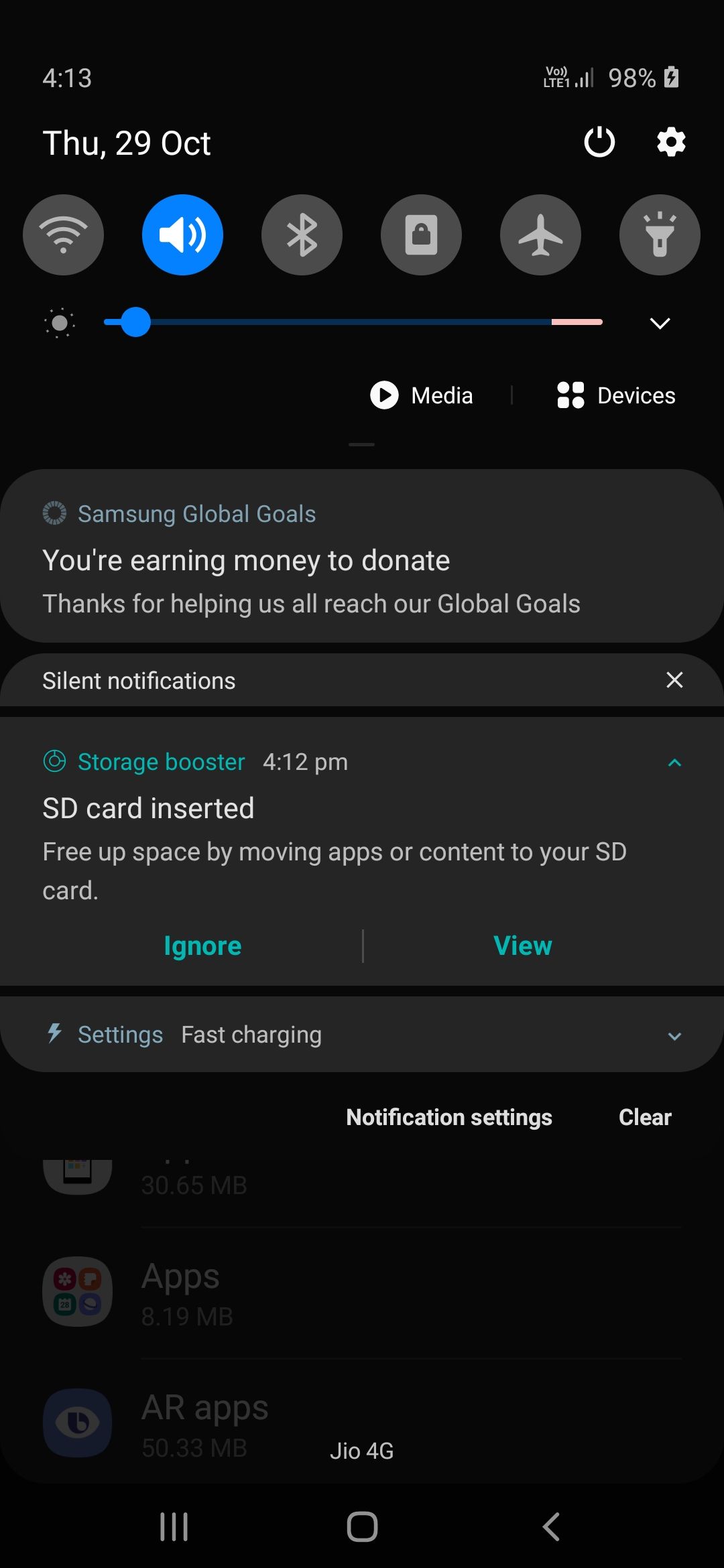724x1568 pixels.
Task: Expand the Fast charging notification
Action: [x=675, y=1036]
